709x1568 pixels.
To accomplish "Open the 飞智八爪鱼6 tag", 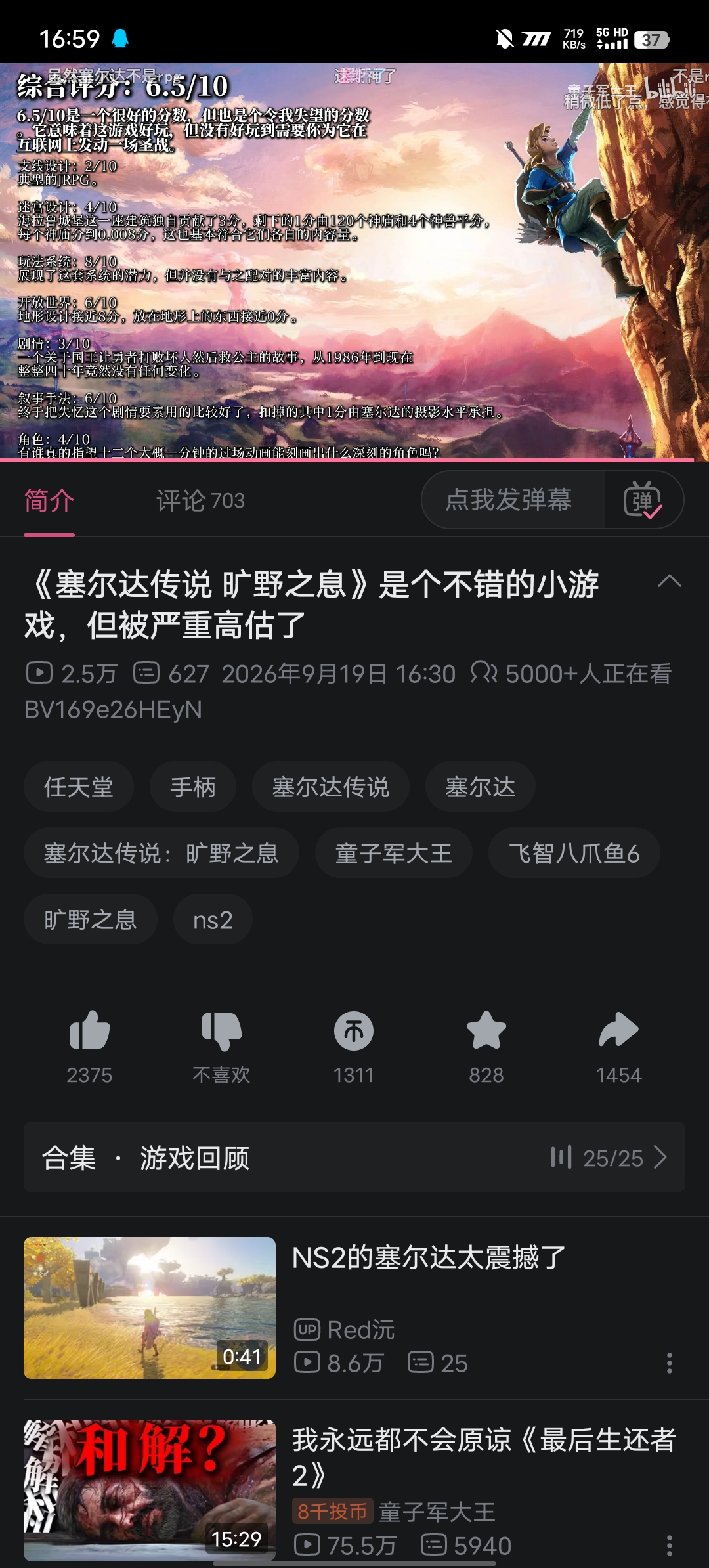I will coord(574,853).
